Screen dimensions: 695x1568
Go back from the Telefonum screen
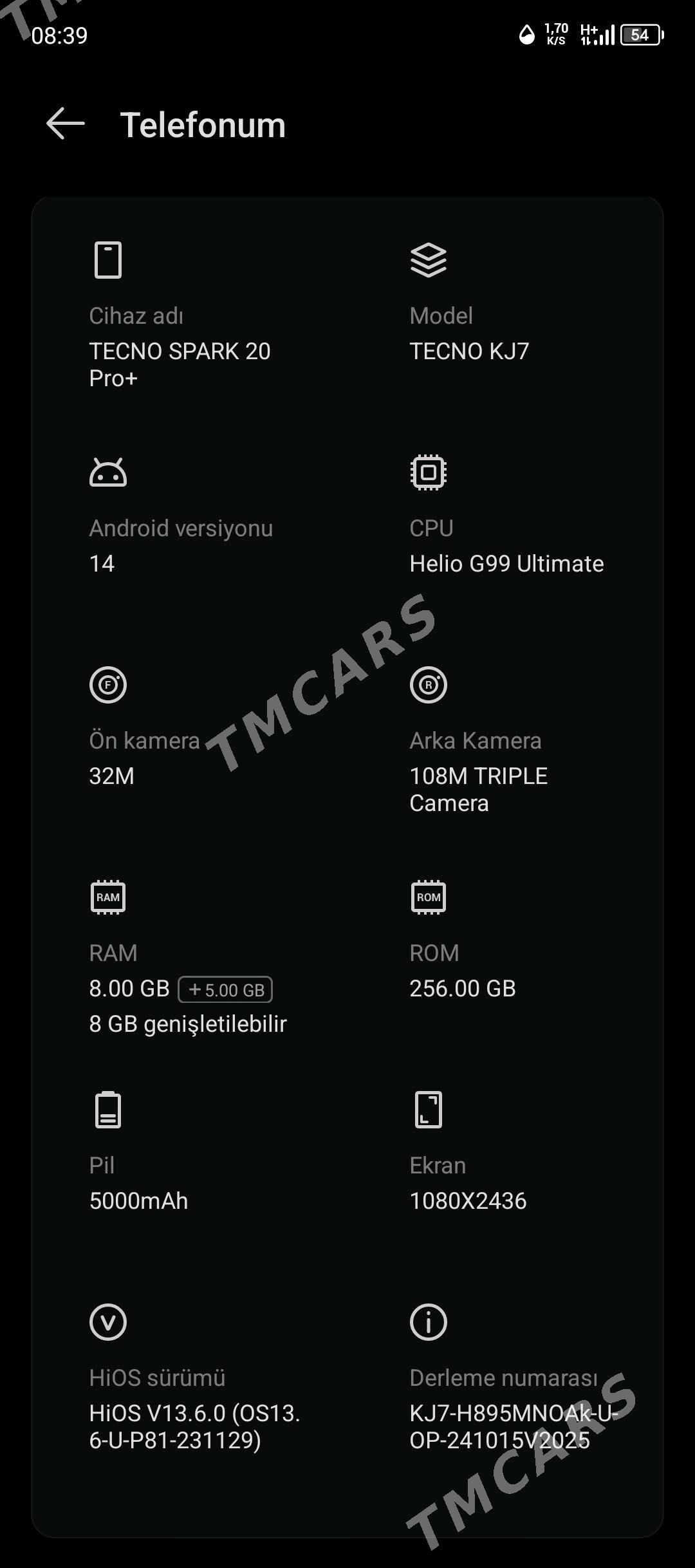[x=66, y=124]
